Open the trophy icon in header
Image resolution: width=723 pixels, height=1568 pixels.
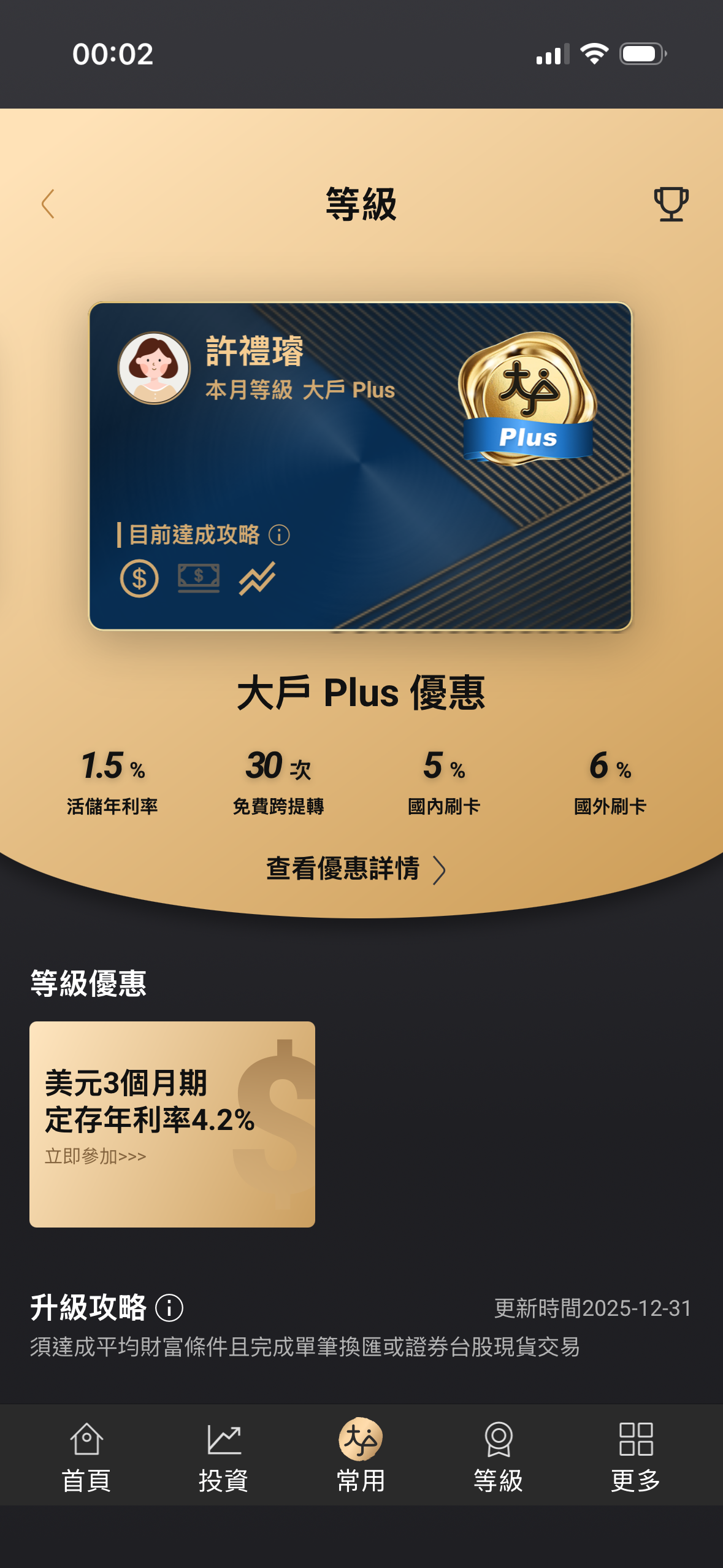[671, 204]
